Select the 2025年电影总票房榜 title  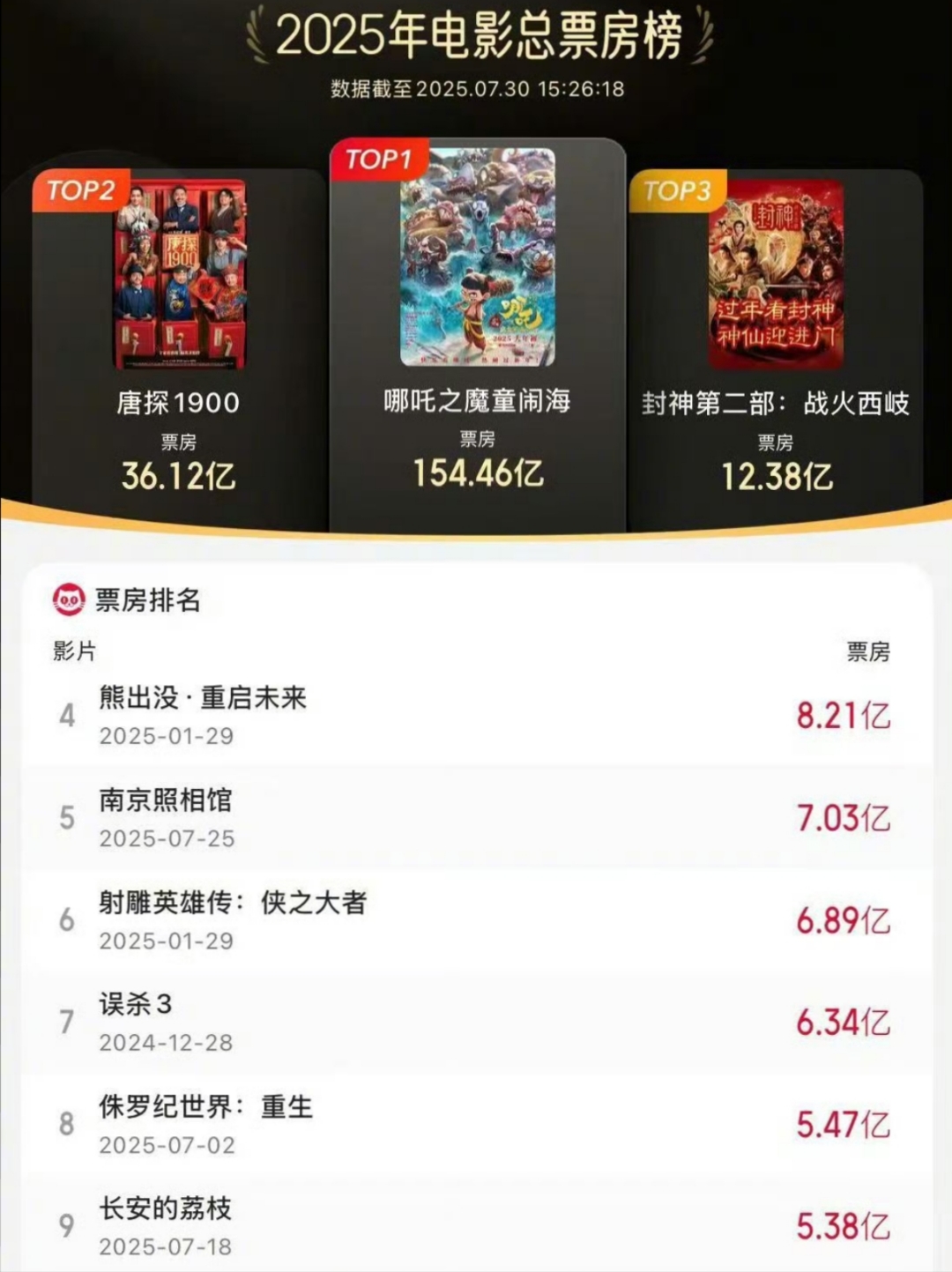point(476,37)
